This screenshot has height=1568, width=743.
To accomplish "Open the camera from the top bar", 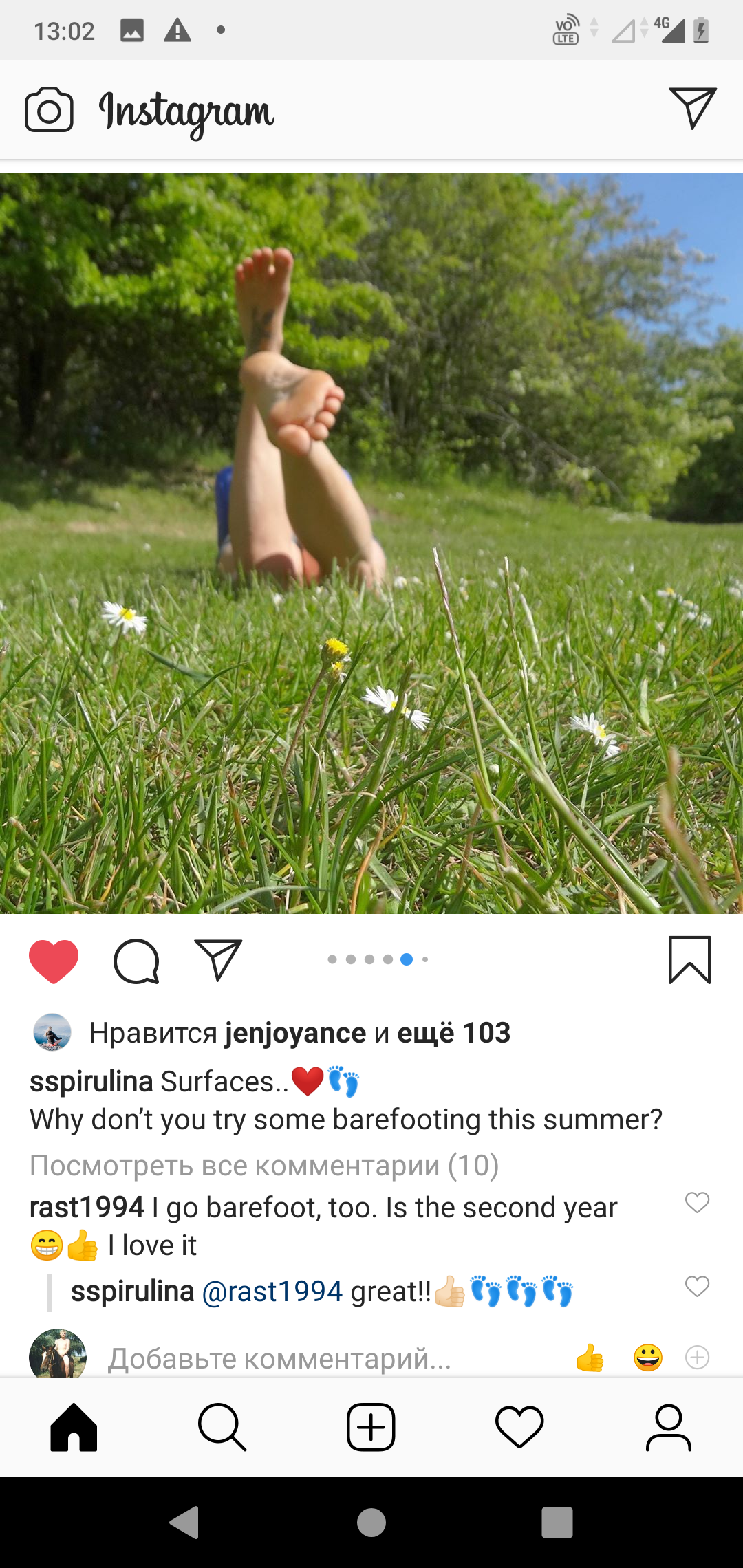I will tap(49, 109).
